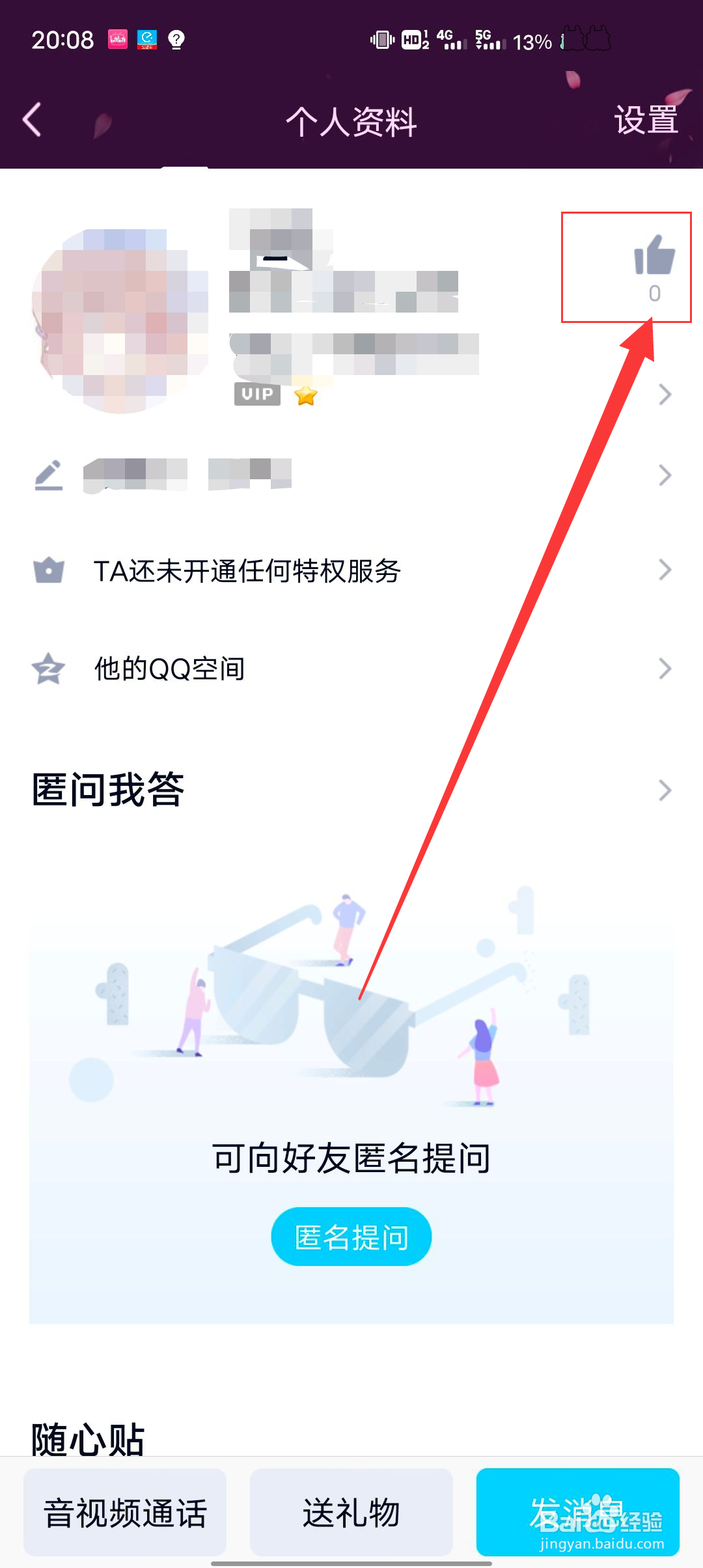Open 设置 in the top bar
The width and height of the screenshot is (703, 1568).
(x=645, y=120)
